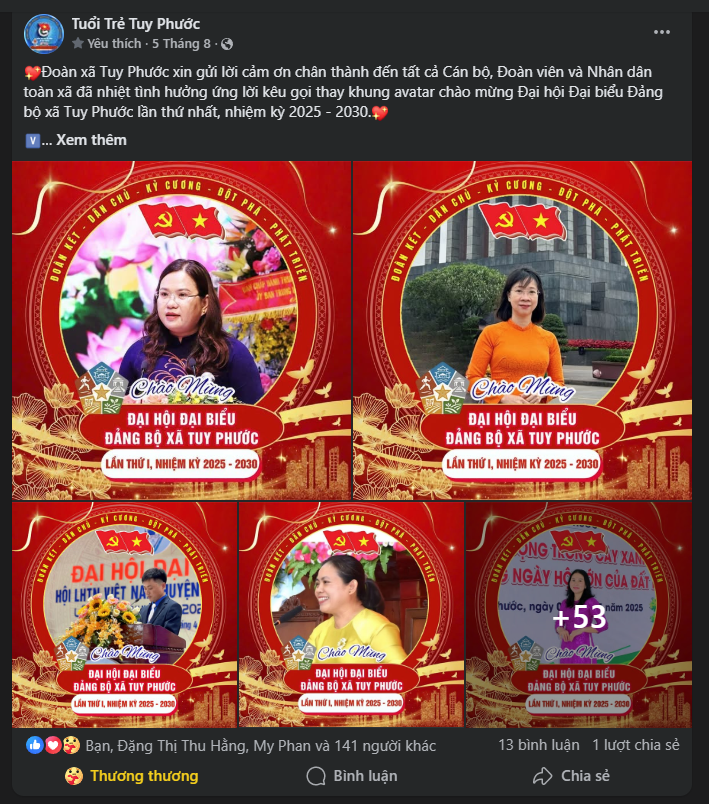The height and width of the screenshot is (804, 709).
Task: Tap Bình luận to write a comment
Action: [x=352, y=776]
